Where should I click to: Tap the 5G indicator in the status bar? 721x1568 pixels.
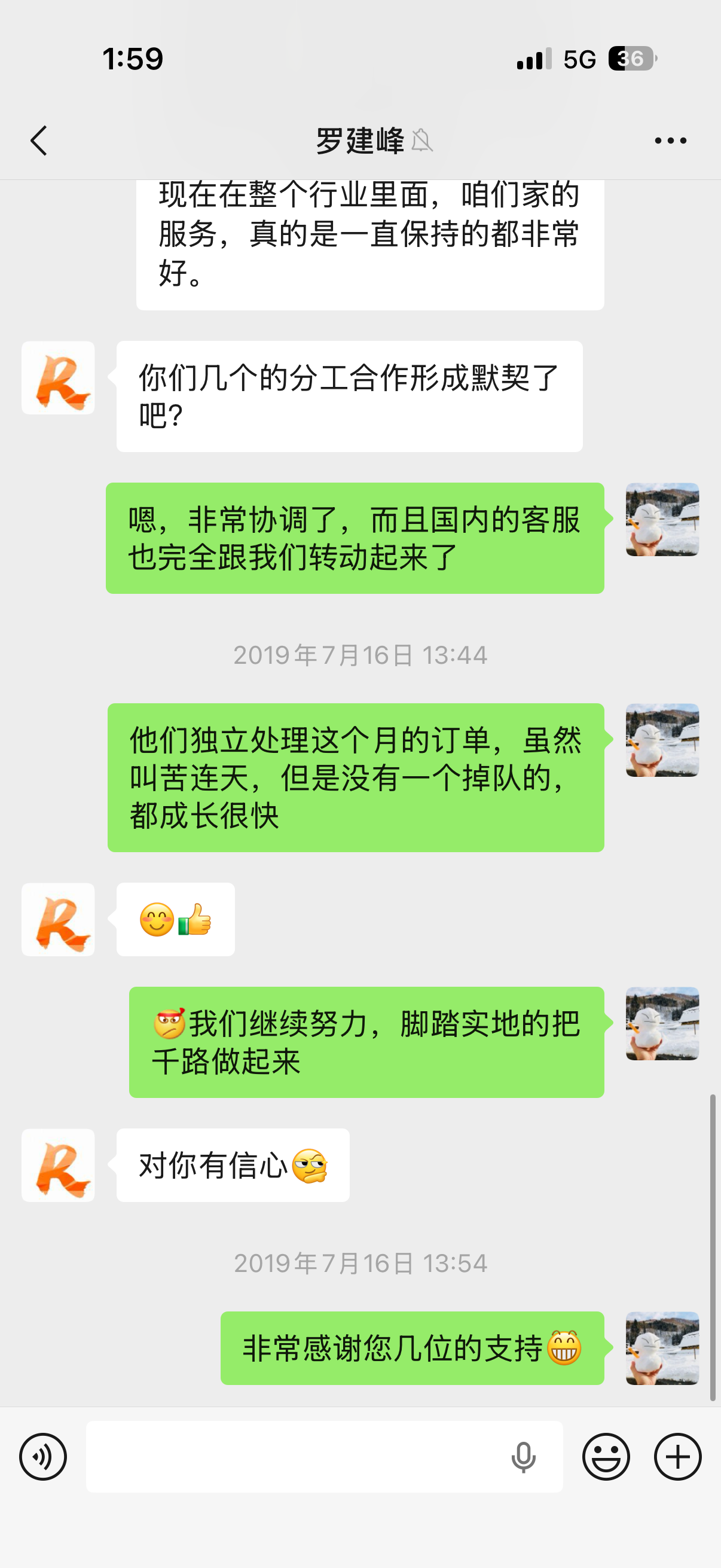(579, 59)
